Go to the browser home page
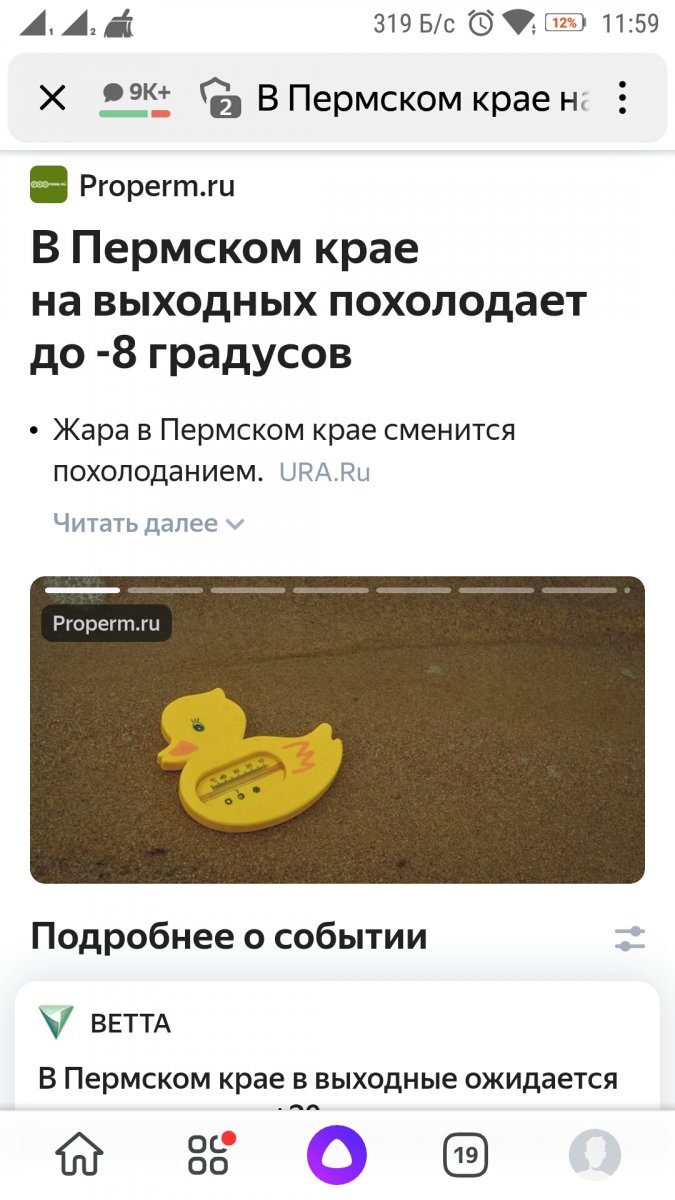This screenshot has height=1200, width=675. click(80, 1156)
